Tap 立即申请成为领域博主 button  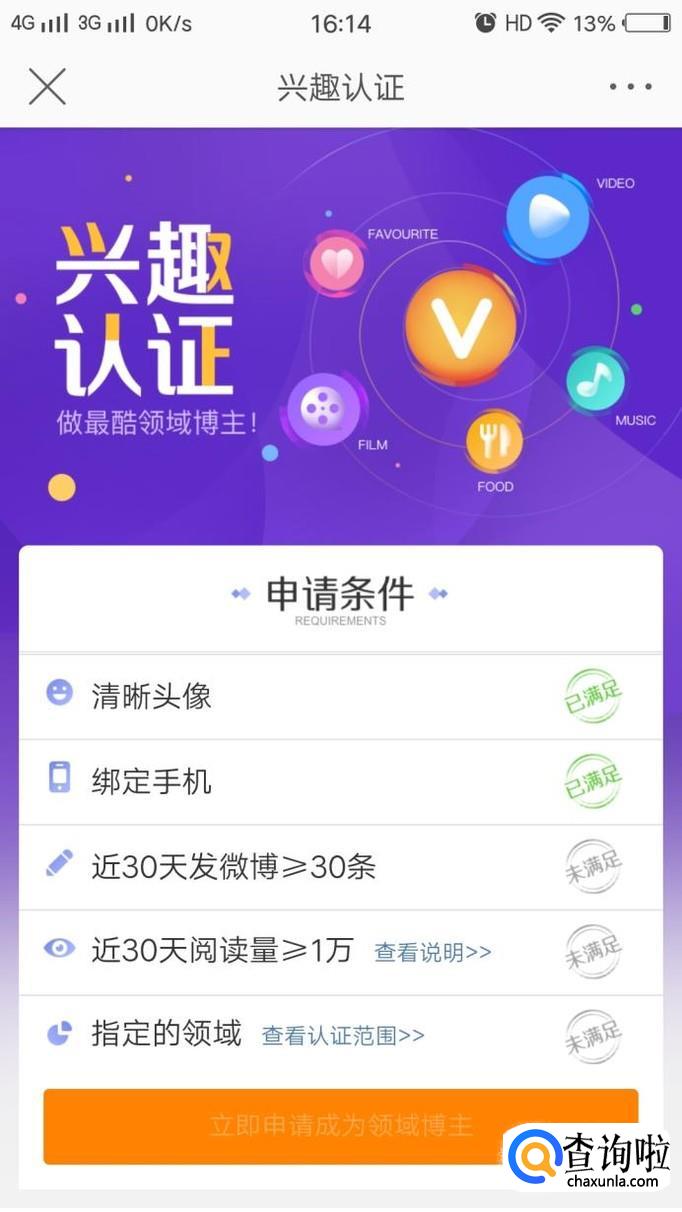pos(340,1125)
